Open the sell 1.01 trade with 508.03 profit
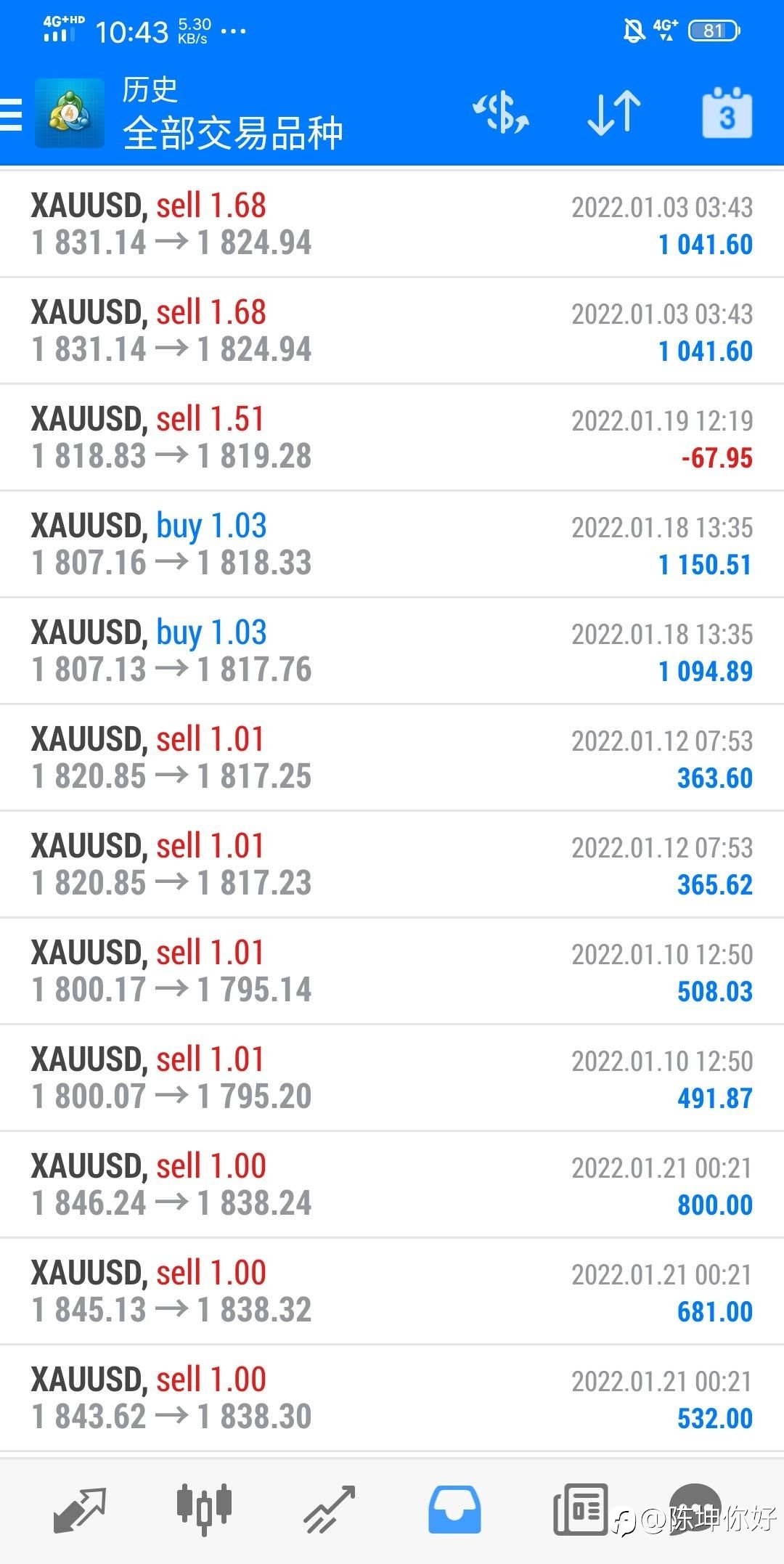 point(392,972)
